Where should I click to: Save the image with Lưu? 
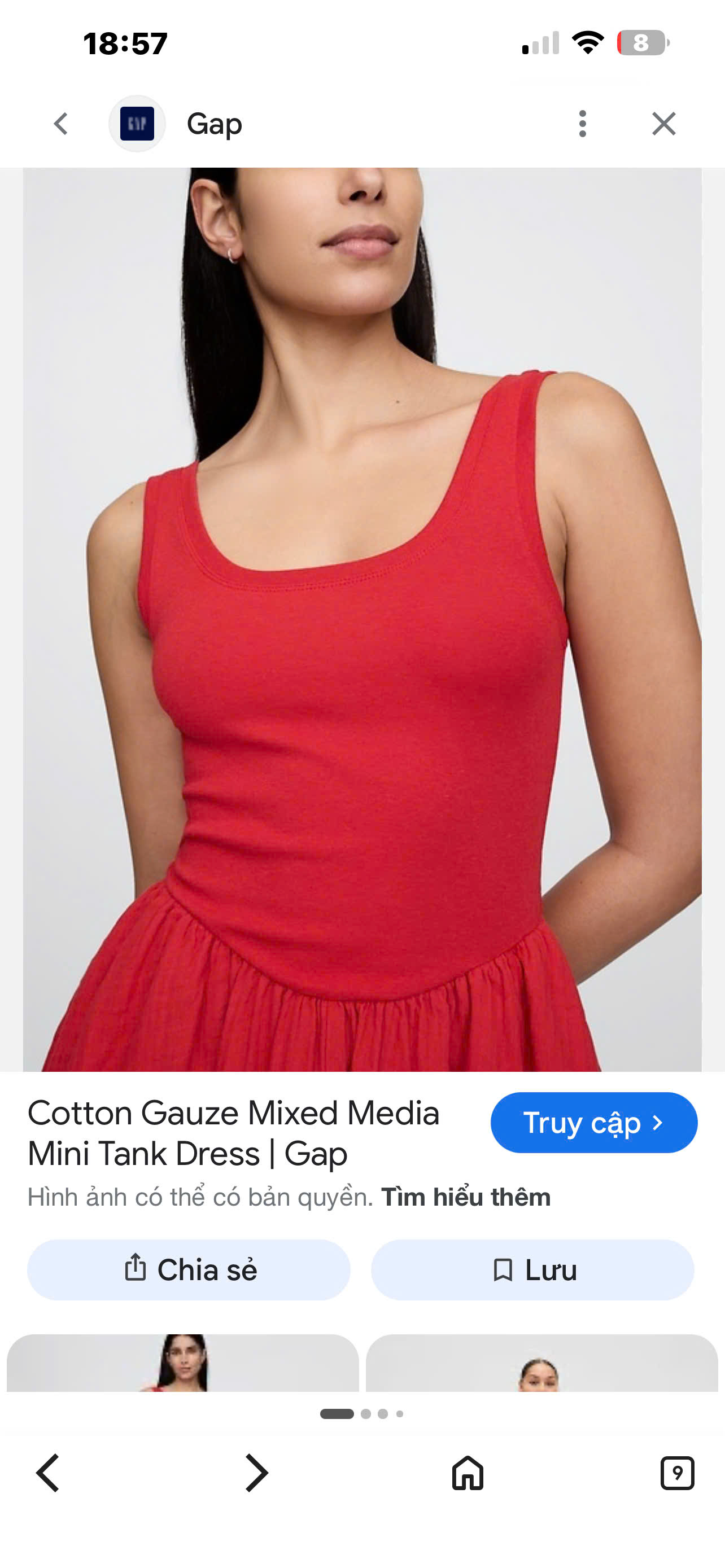532,1270
